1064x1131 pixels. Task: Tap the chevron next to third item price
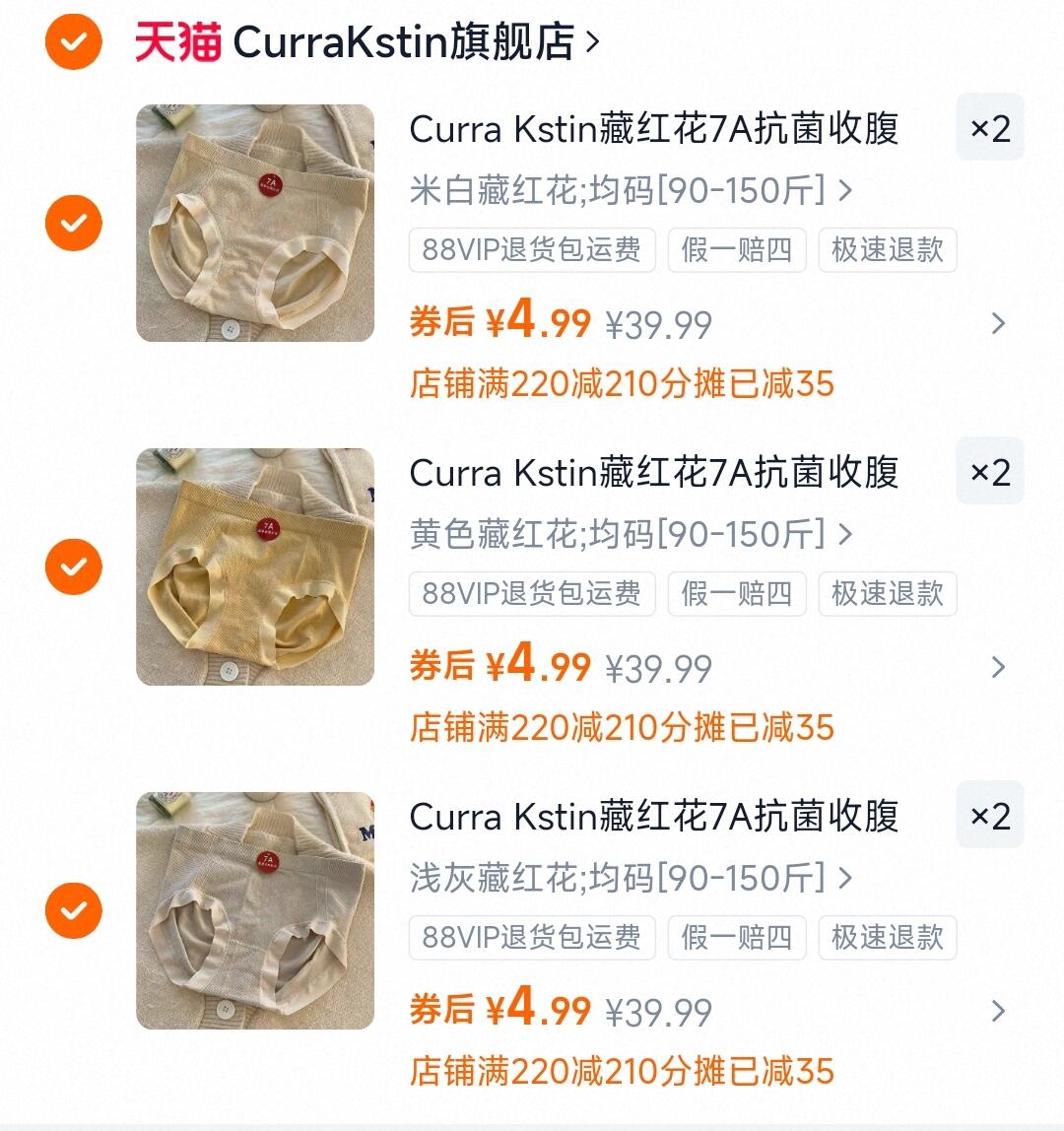pyautogui.click(x=999, y=1011)
